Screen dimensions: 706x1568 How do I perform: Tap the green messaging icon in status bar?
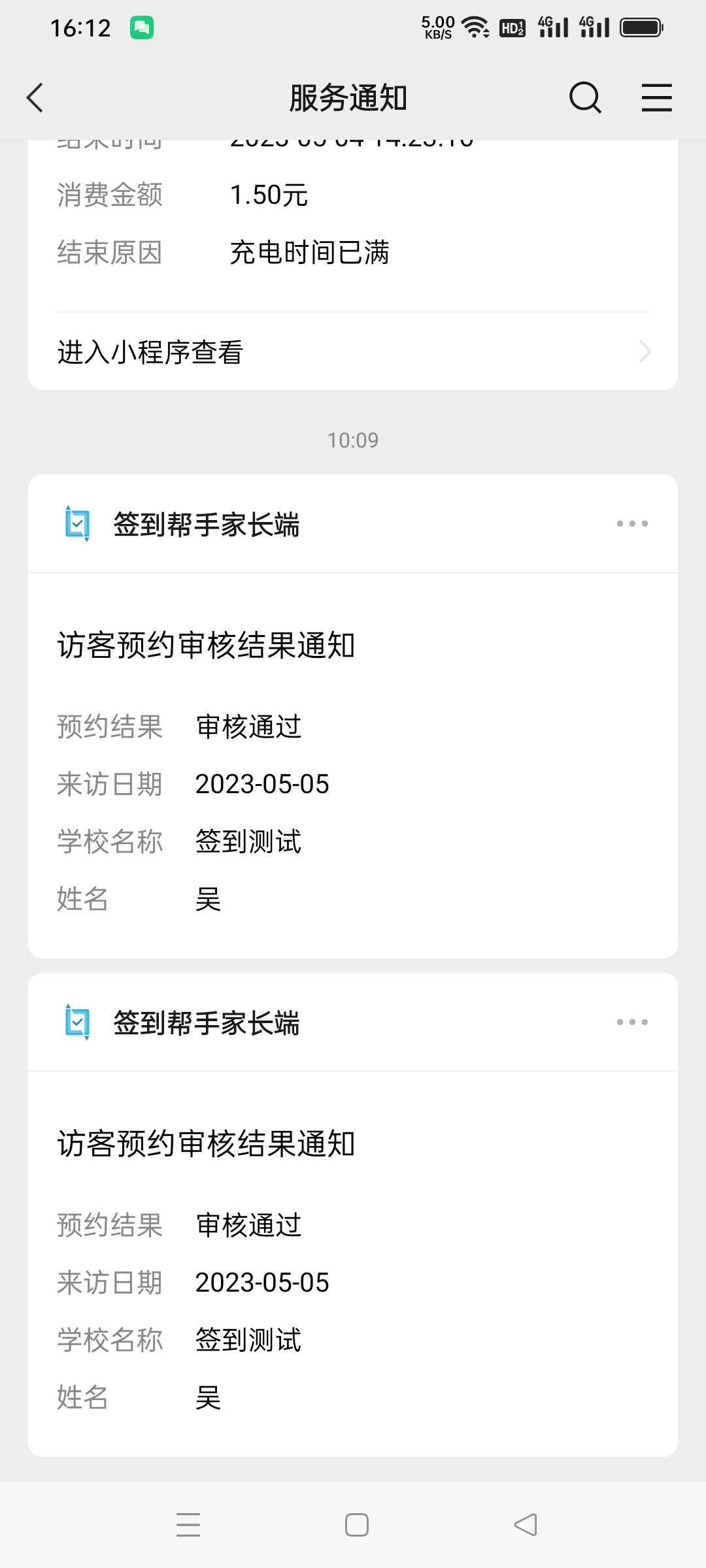tap(143, 26)
